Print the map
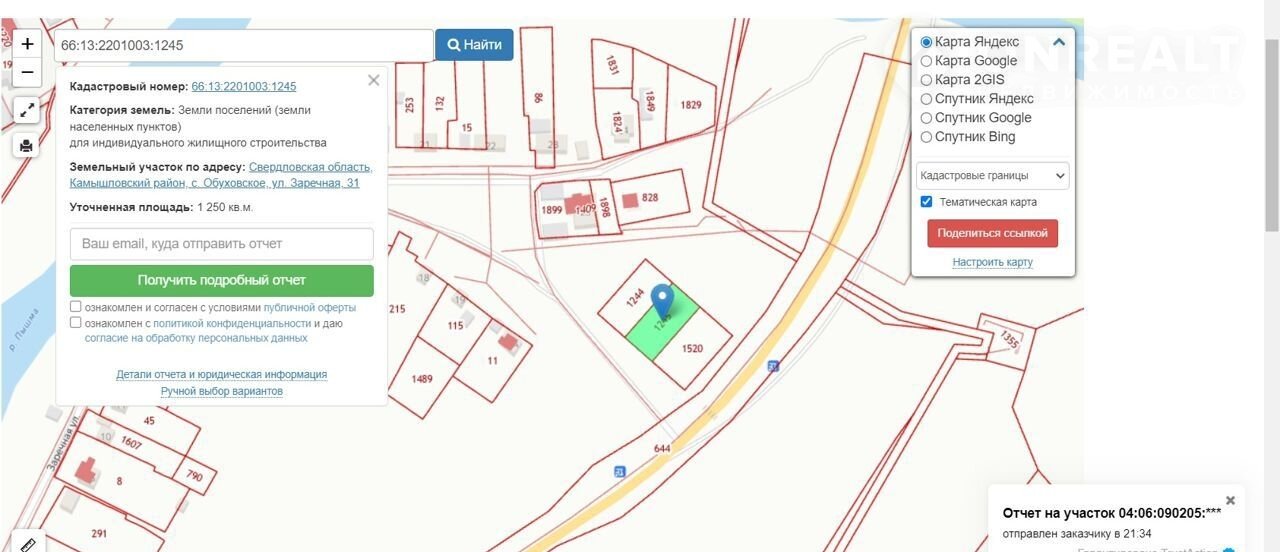The height and width of the screenshot is (552, 1280). click(27, 146)
